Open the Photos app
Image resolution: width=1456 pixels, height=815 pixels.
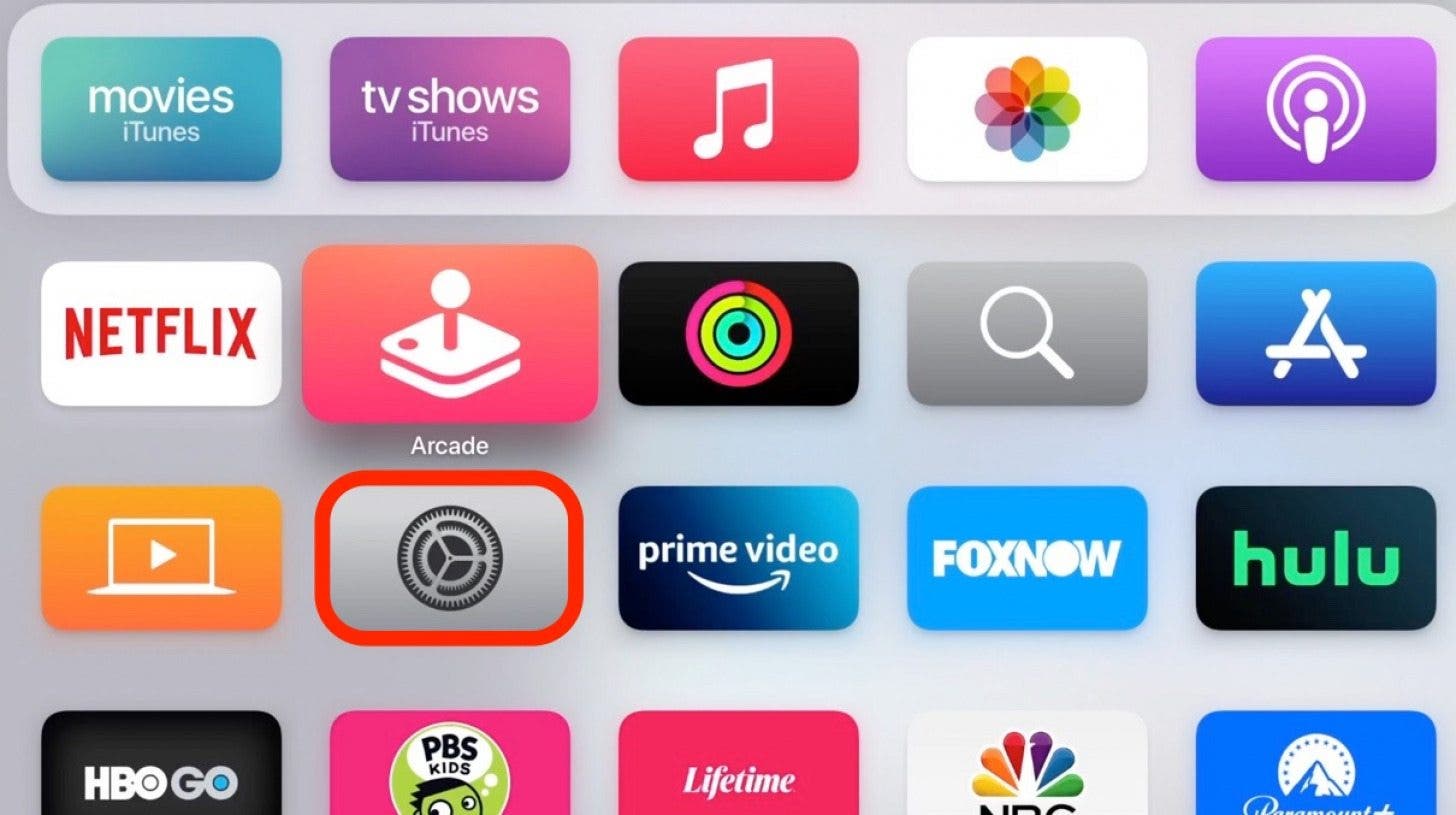pos(1027,110)
